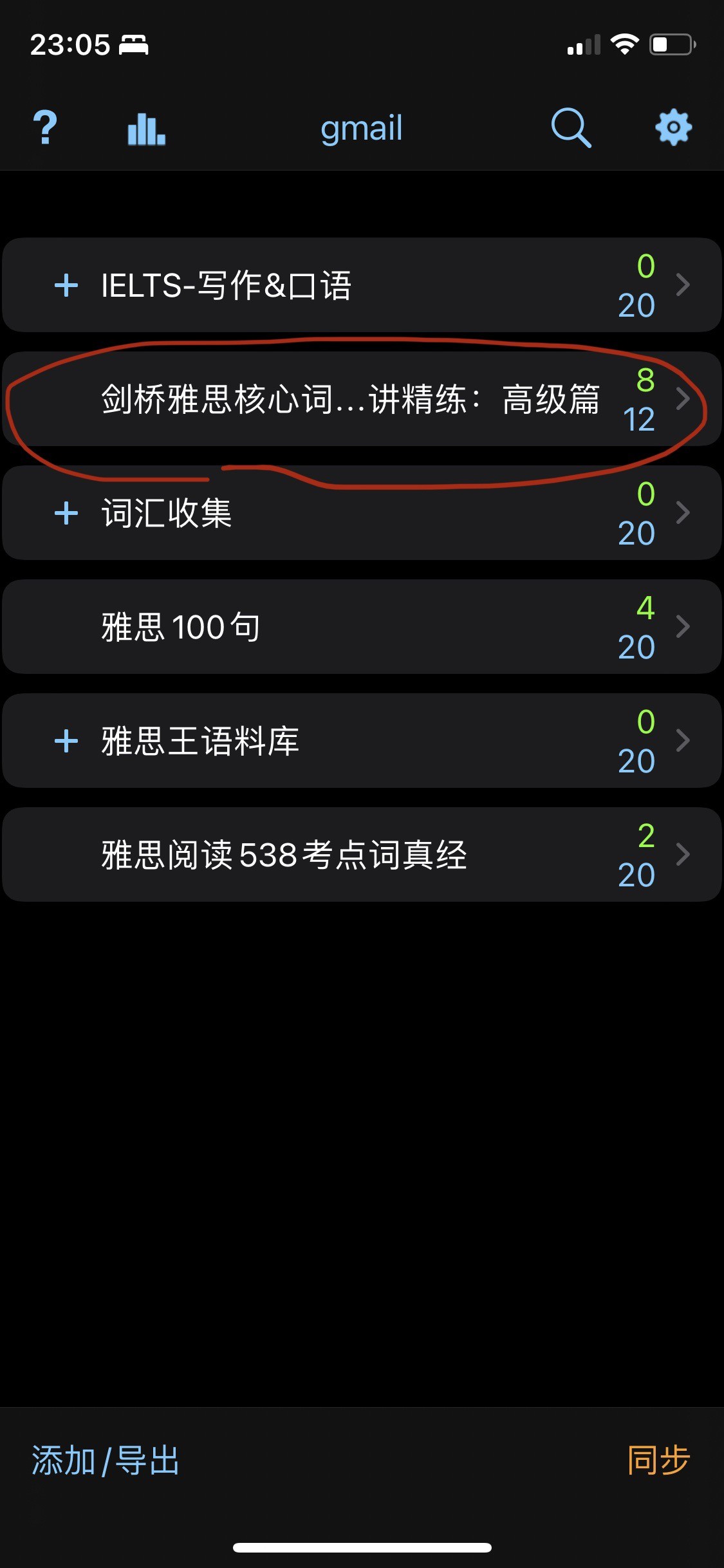Image resolution: width=724 pixels, height=1568 pixels.
Task: Open the 雅思100句 deck
Action: [x=362, y=627]
